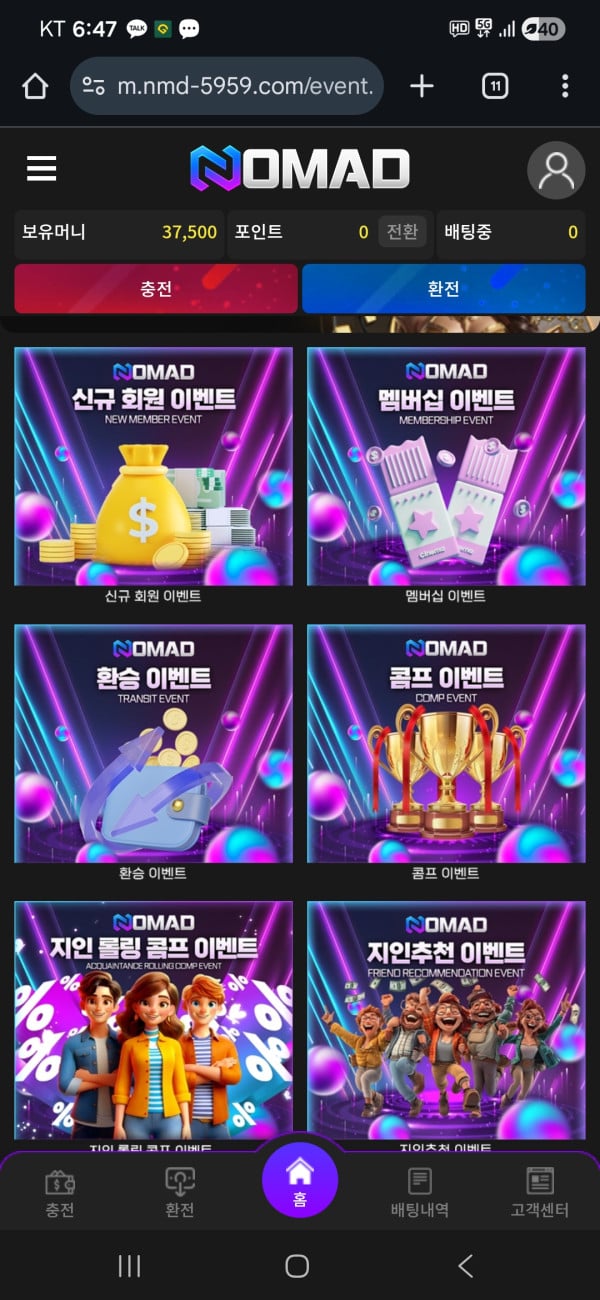Open the user profile icon

[x=556, y=170]
